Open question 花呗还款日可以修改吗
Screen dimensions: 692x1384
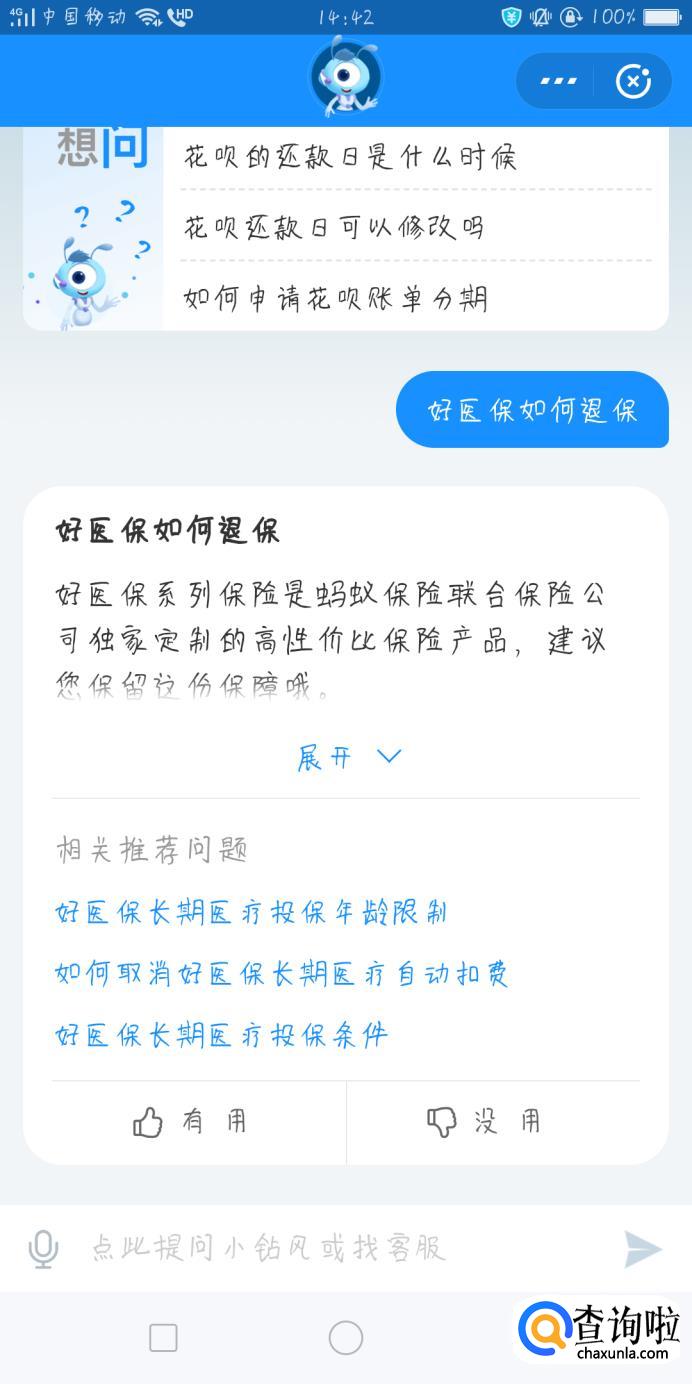pyautogui.click(x=334, y=227)
